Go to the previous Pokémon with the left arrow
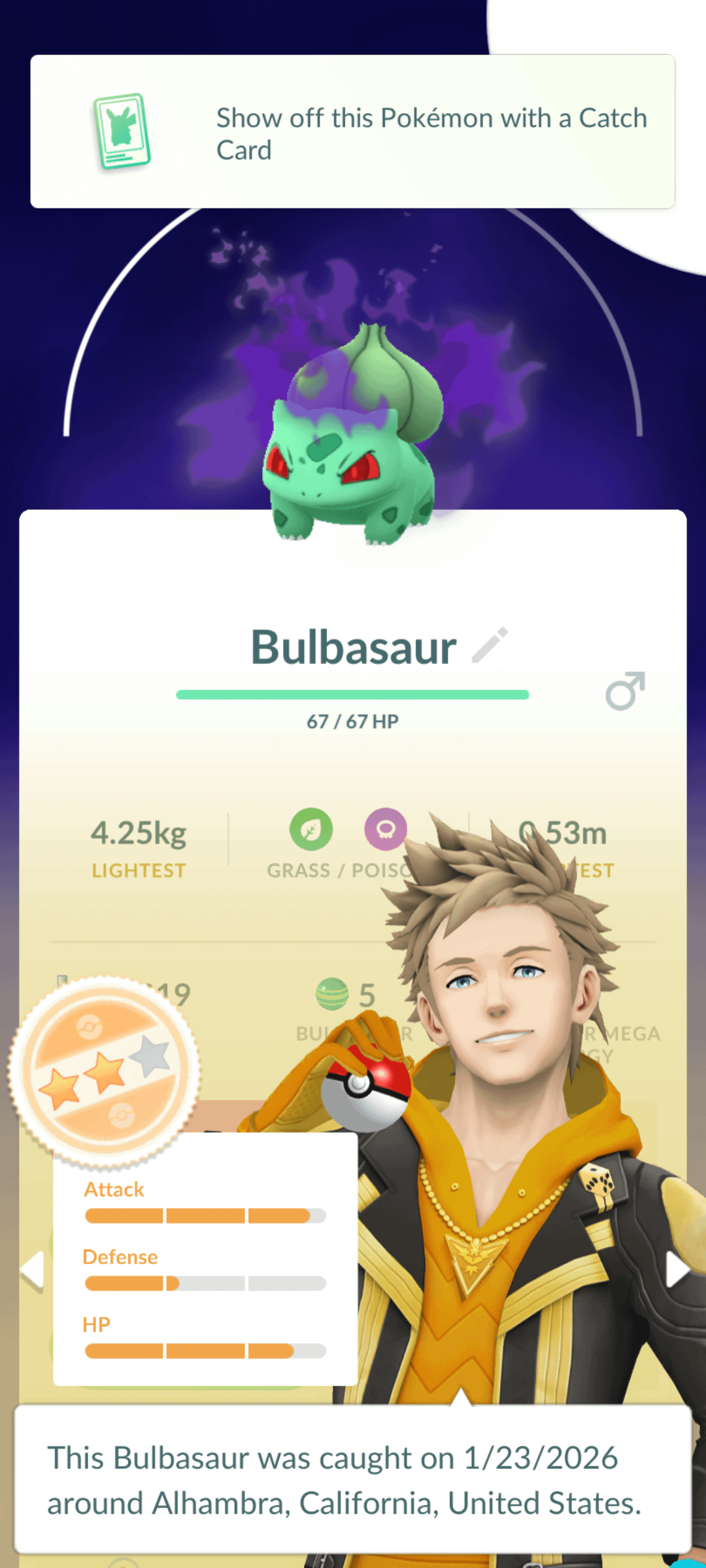Viewport: 706px width, 1568px height. [33, 1270]
